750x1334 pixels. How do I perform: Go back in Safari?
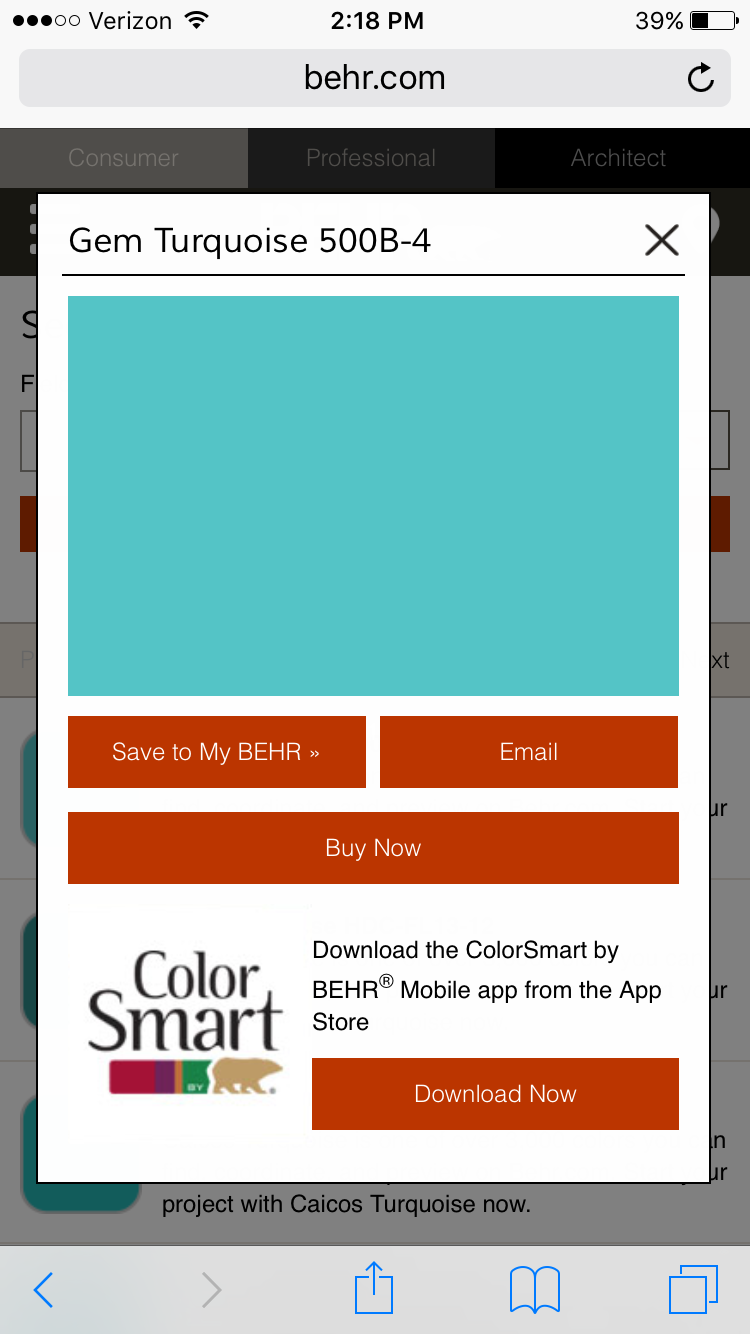pos(43,1290)
